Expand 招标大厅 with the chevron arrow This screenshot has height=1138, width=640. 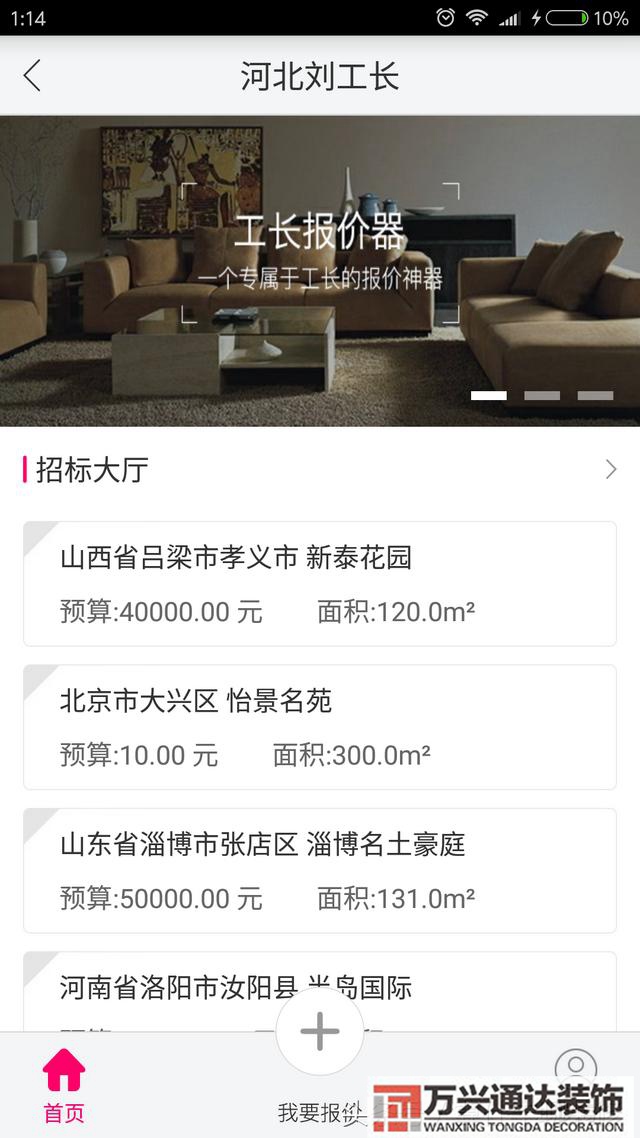pos(611,469)
